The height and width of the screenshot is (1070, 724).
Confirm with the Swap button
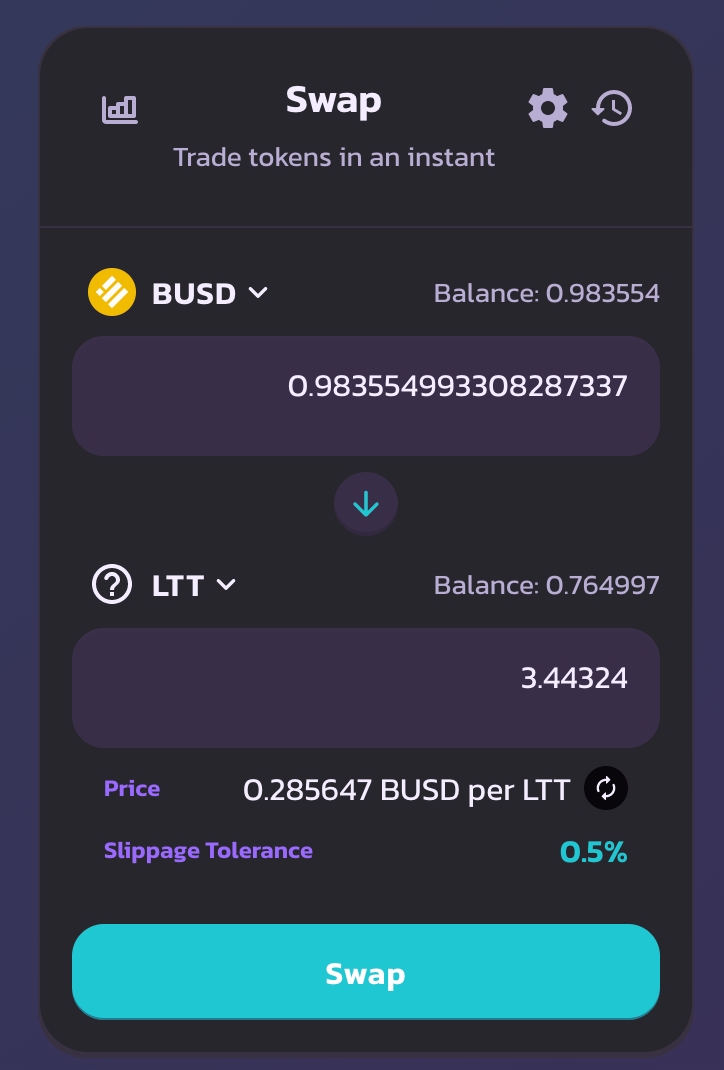[365, 972]
